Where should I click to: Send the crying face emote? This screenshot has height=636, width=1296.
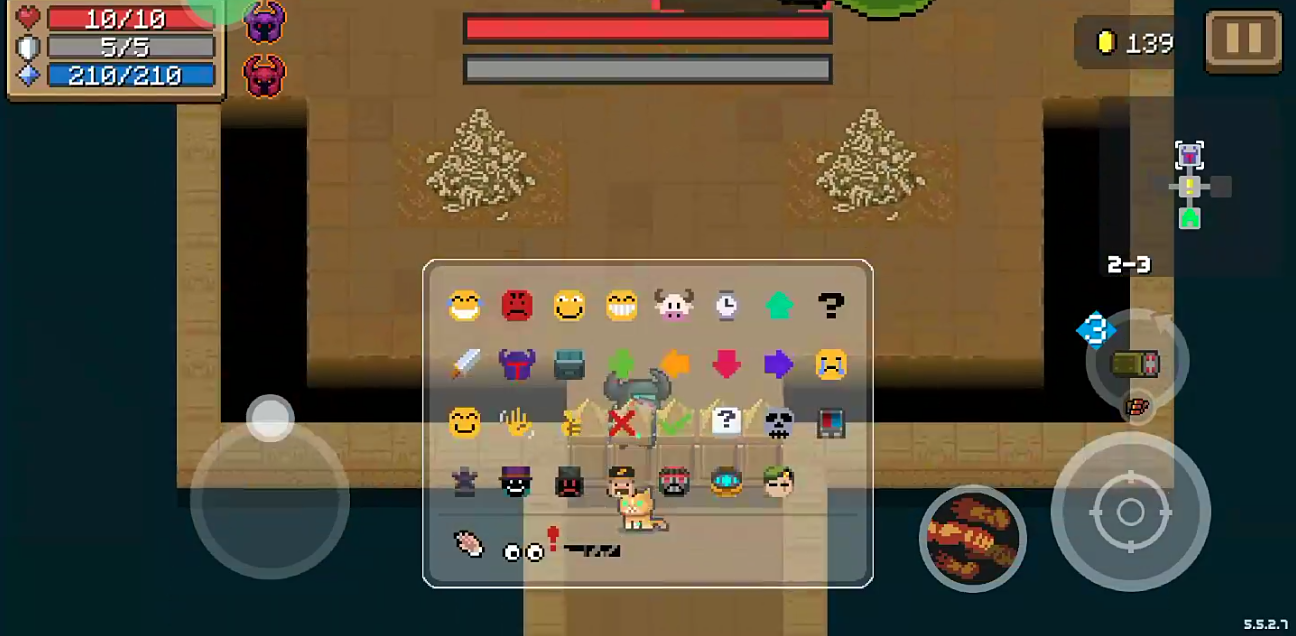point(831,364)
